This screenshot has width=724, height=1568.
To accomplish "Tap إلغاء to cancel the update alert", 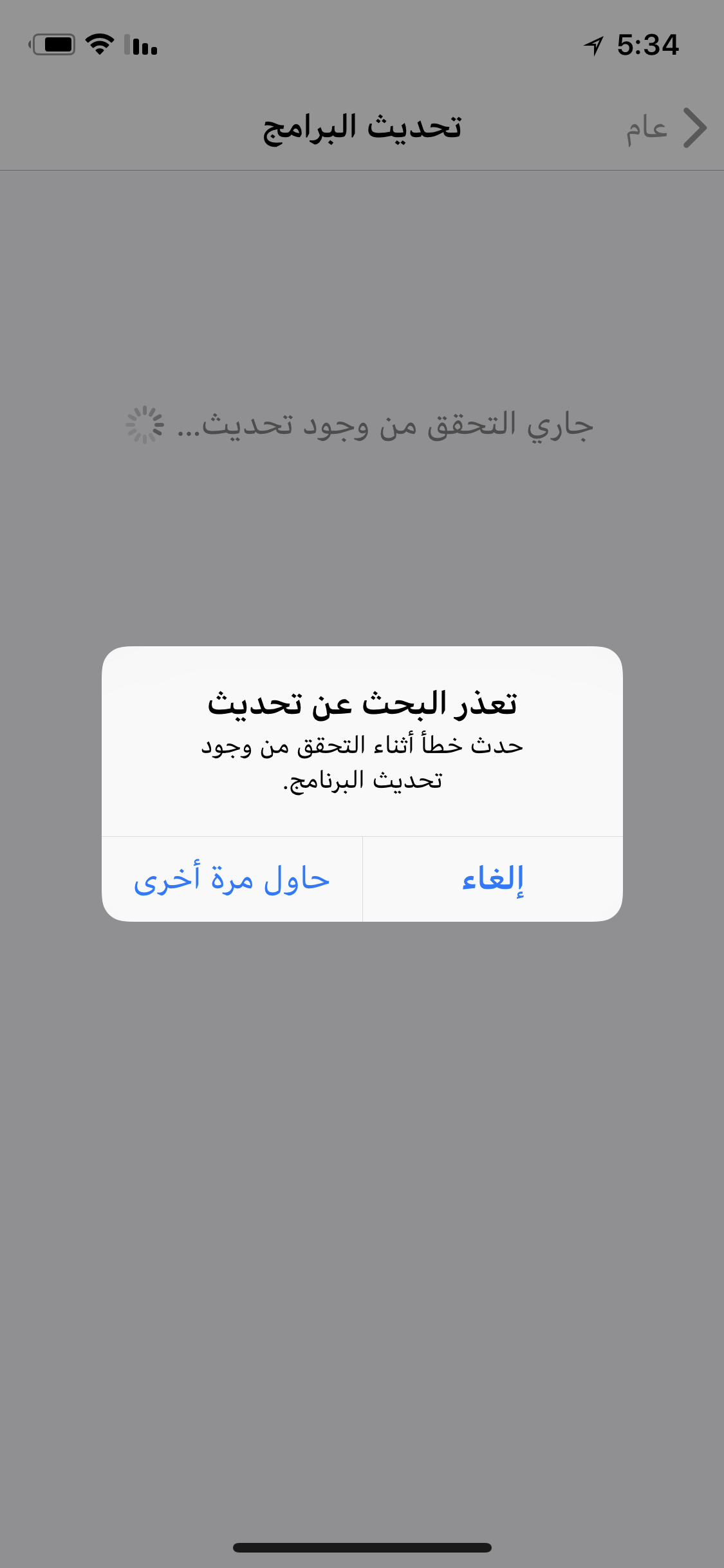I will (493, 879).
